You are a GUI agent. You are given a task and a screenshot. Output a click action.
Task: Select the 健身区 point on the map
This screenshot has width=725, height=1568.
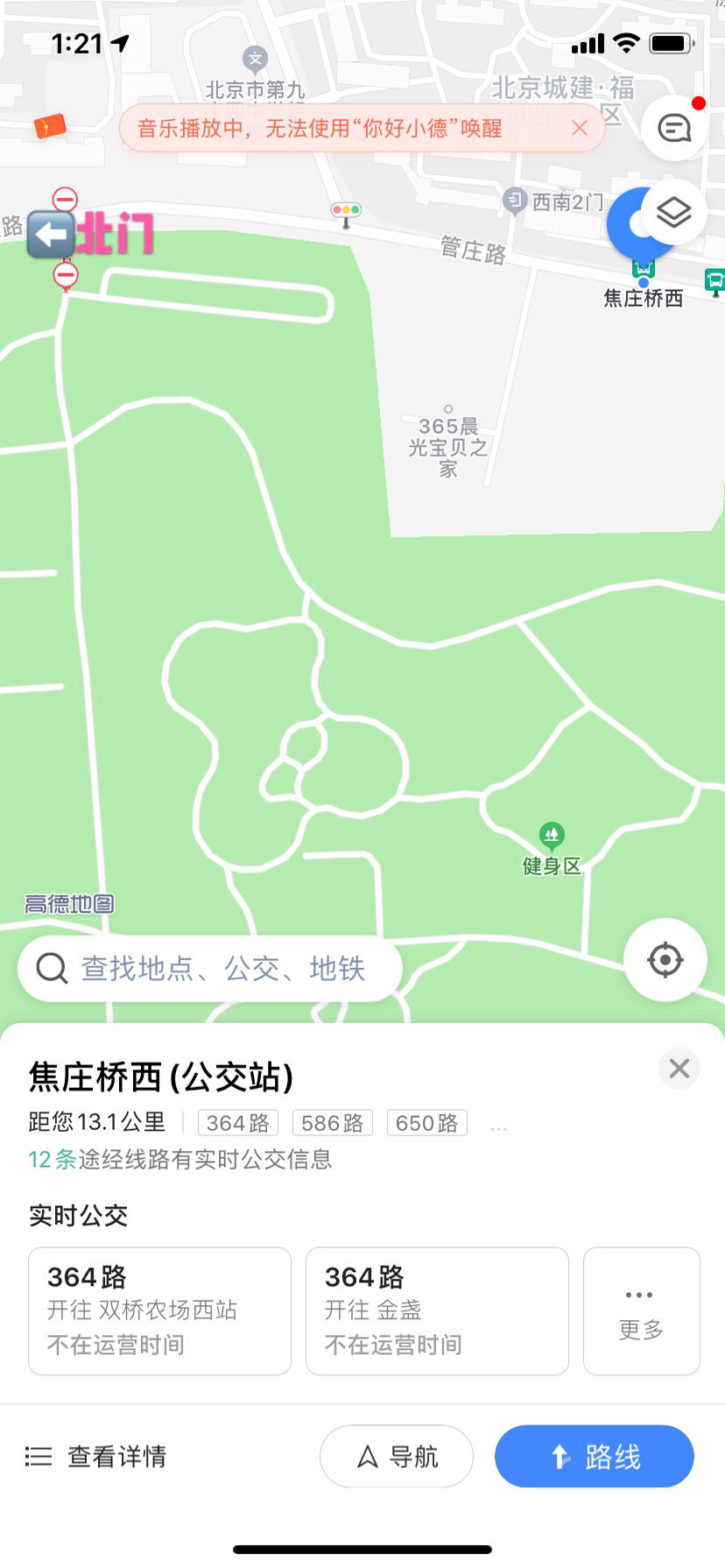[x=552, y=835]
